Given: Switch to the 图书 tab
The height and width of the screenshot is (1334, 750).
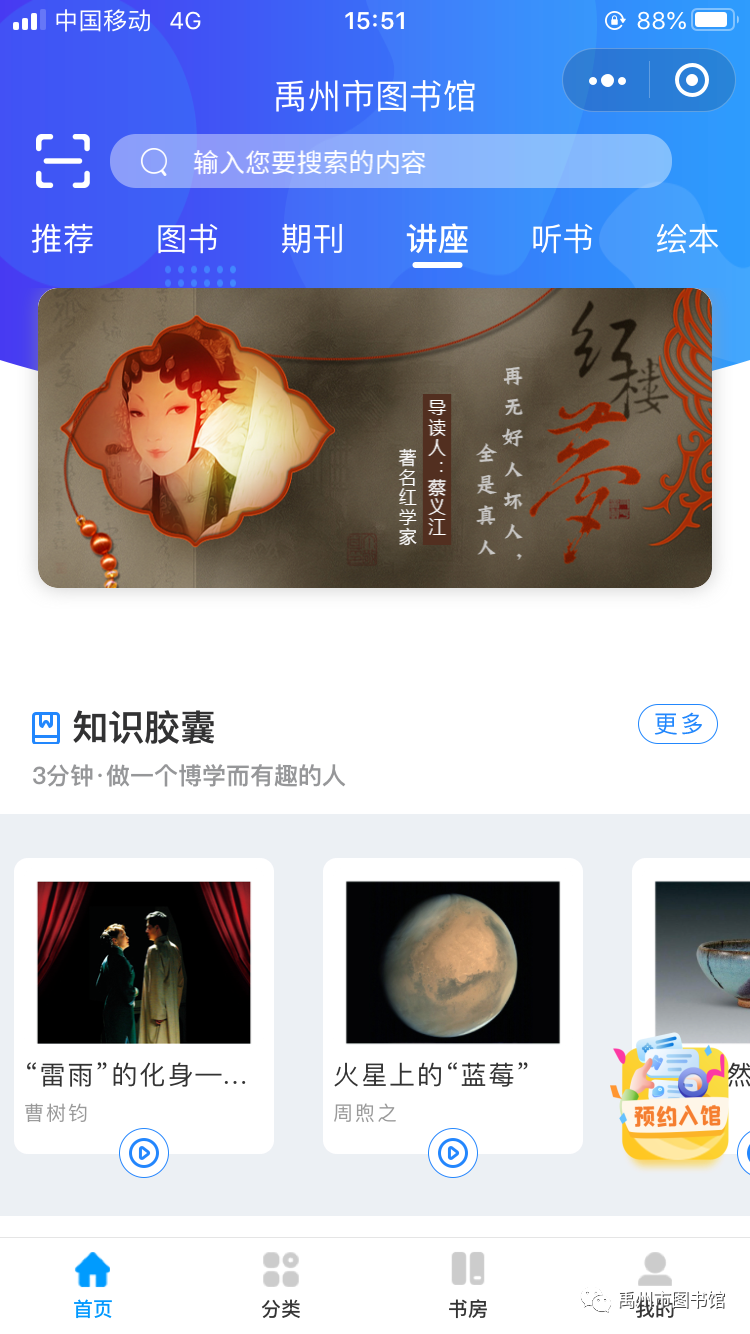Looking at the screenshot, I should click(187, 239).
